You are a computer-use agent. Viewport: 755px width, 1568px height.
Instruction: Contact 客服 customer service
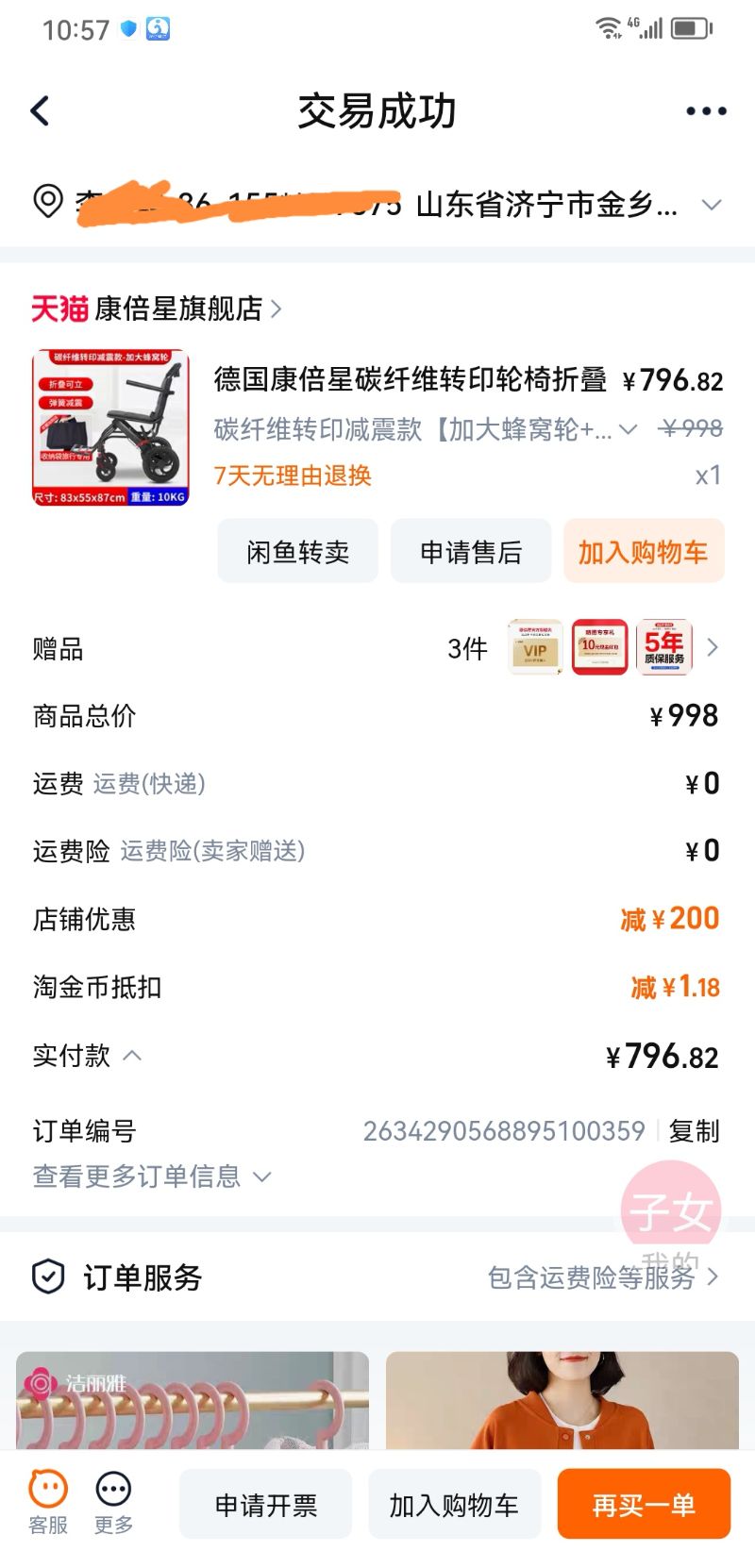tap(48, 1503)
